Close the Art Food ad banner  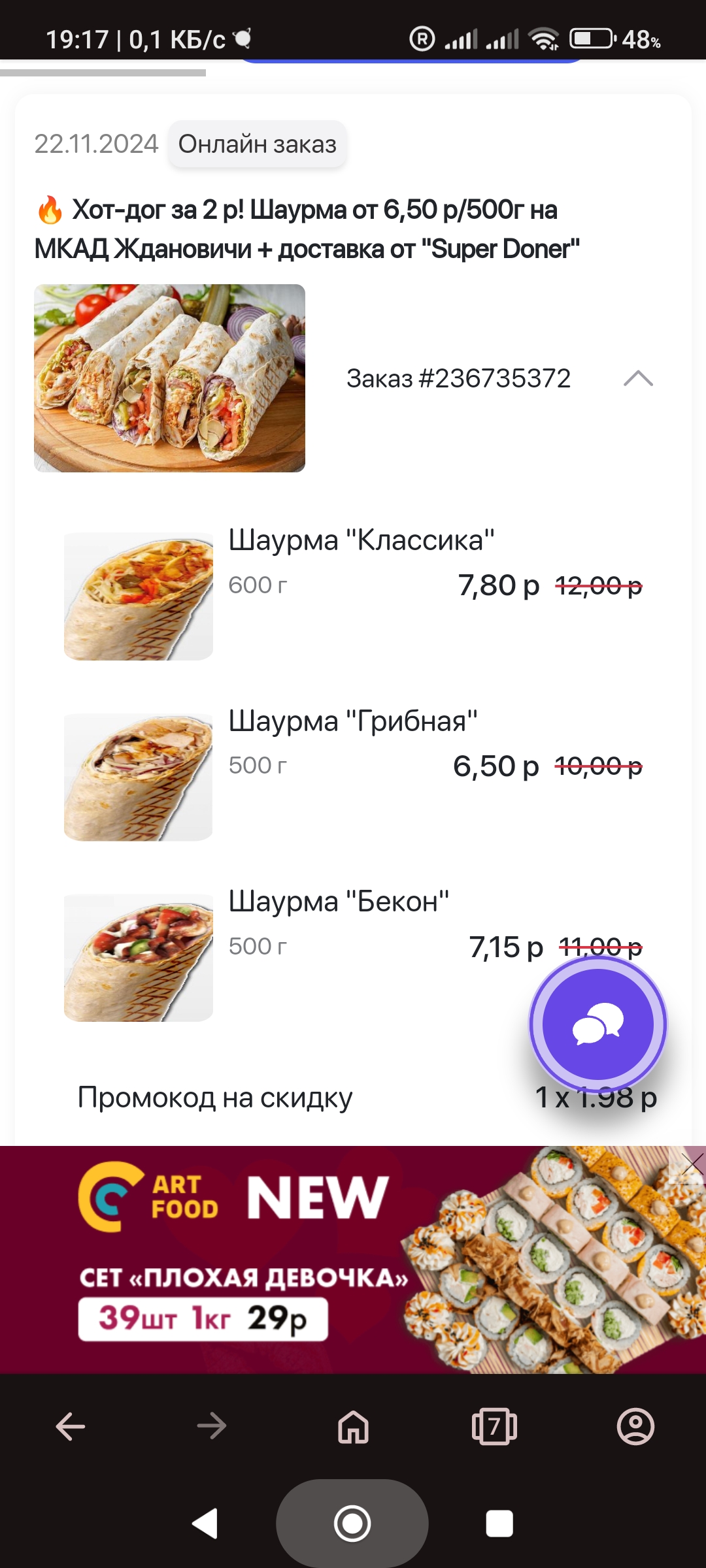point(692,1164)
